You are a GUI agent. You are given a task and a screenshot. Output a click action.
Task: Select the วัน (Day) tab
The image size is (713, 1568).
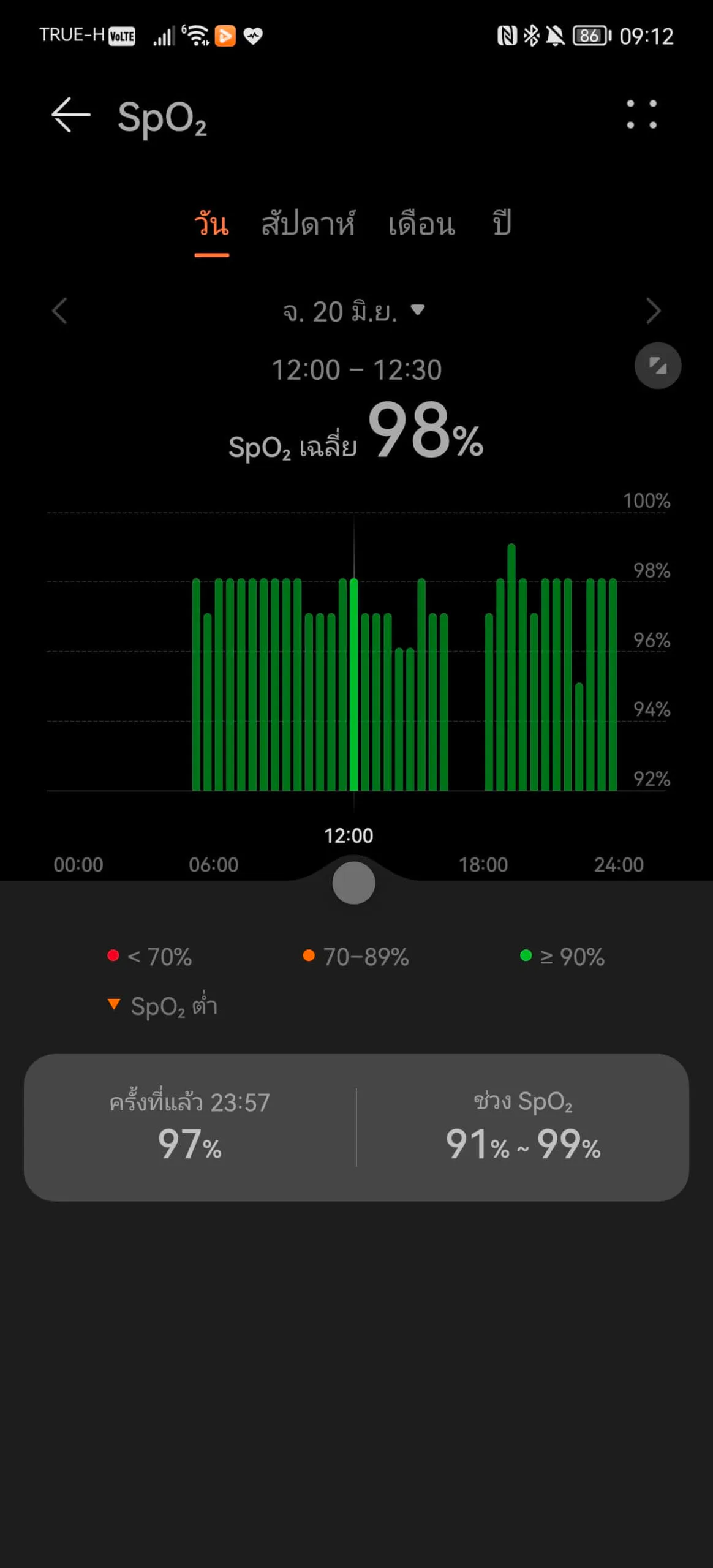(211, 224)
